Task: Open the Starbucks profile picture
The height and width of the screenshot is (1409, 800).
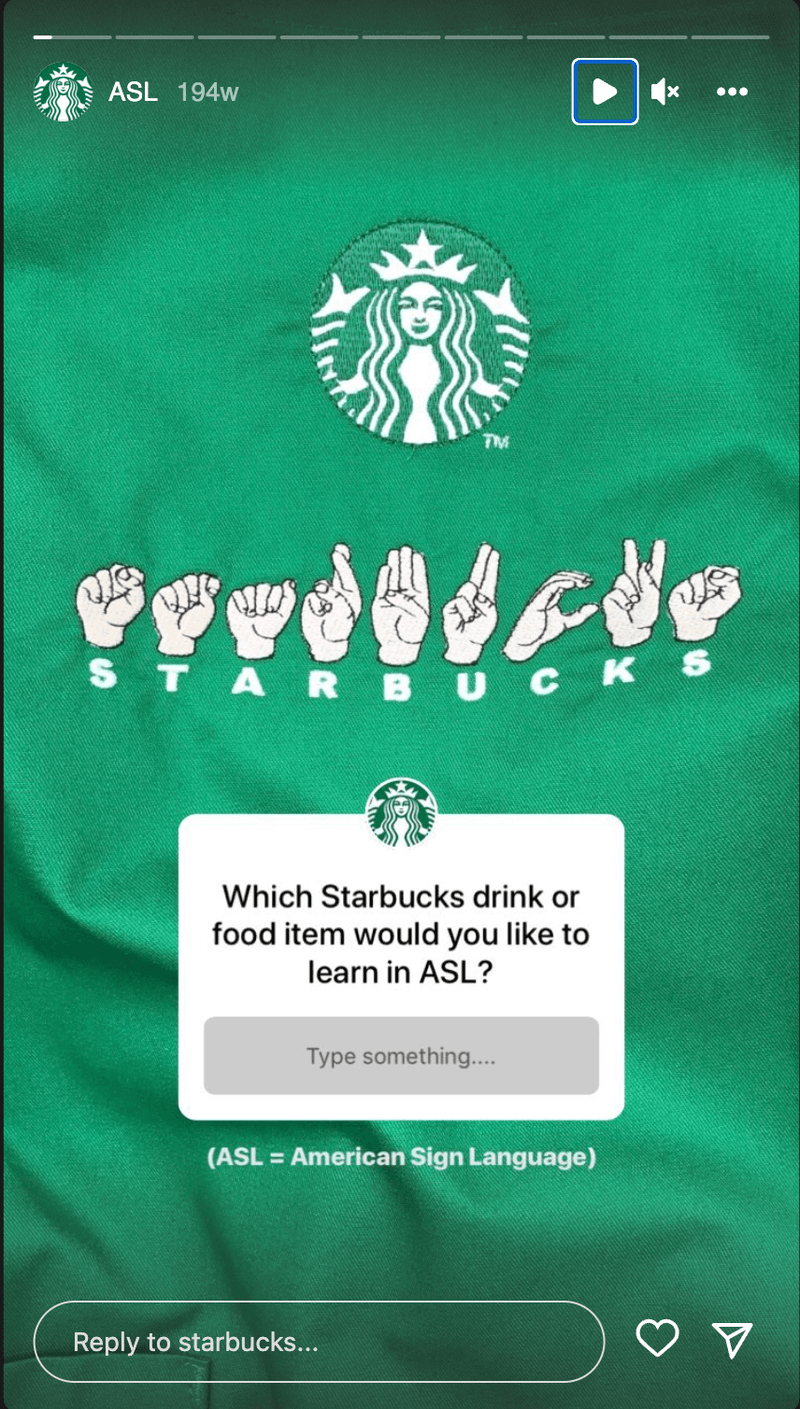Action: (x=63, y=92)
